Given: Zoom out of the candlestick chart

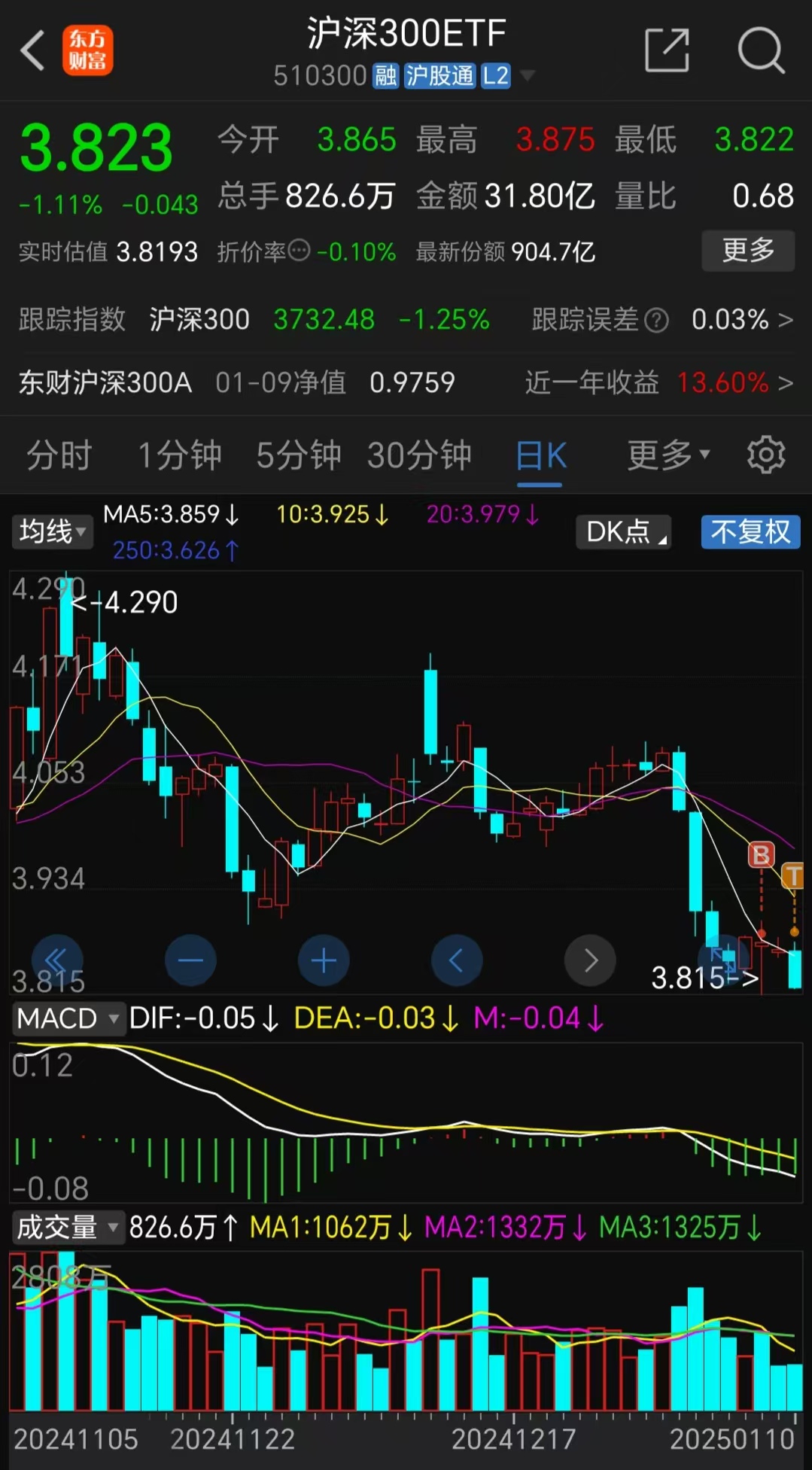Looking at the screenshot, I should (190, 960).
